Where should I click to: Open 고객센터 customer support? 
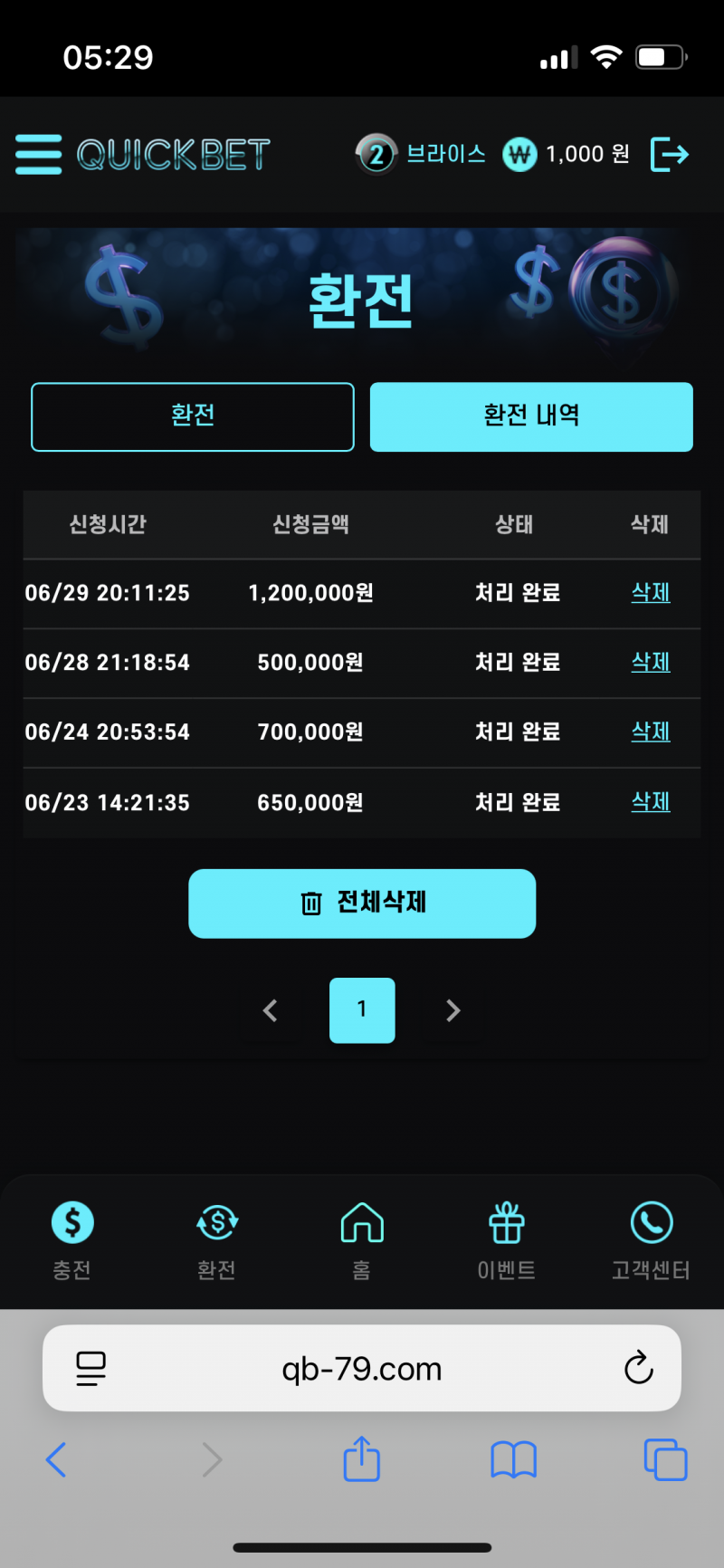[x=652, y=1240]
